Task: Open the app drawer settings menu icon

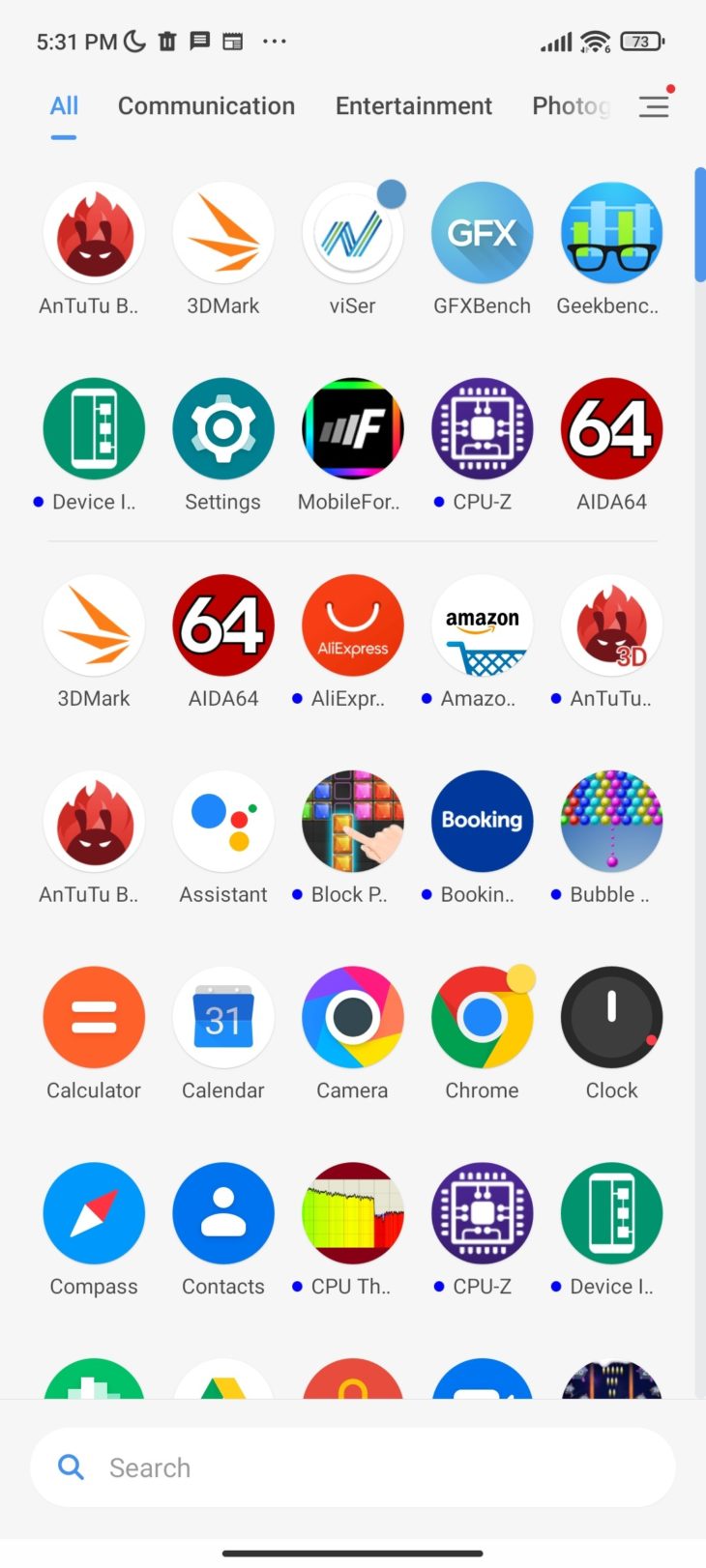Action: [654, 106]
